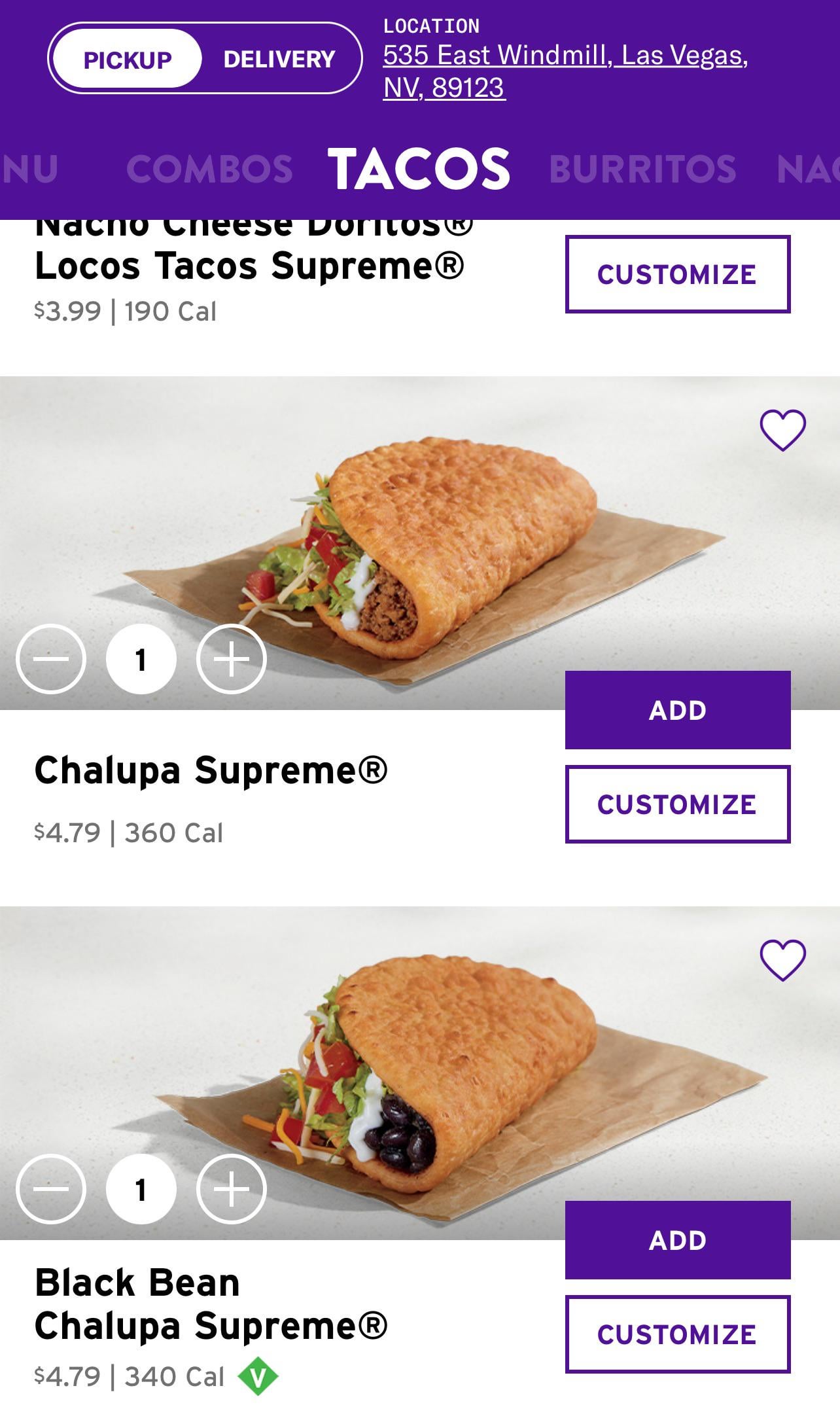The height and width of the screenshot is (1405, 840).
Task: Customize Nacho Cheese Doritos Locos Tacos Supreme
Action: pyautogui.click(x=678, y=274)
